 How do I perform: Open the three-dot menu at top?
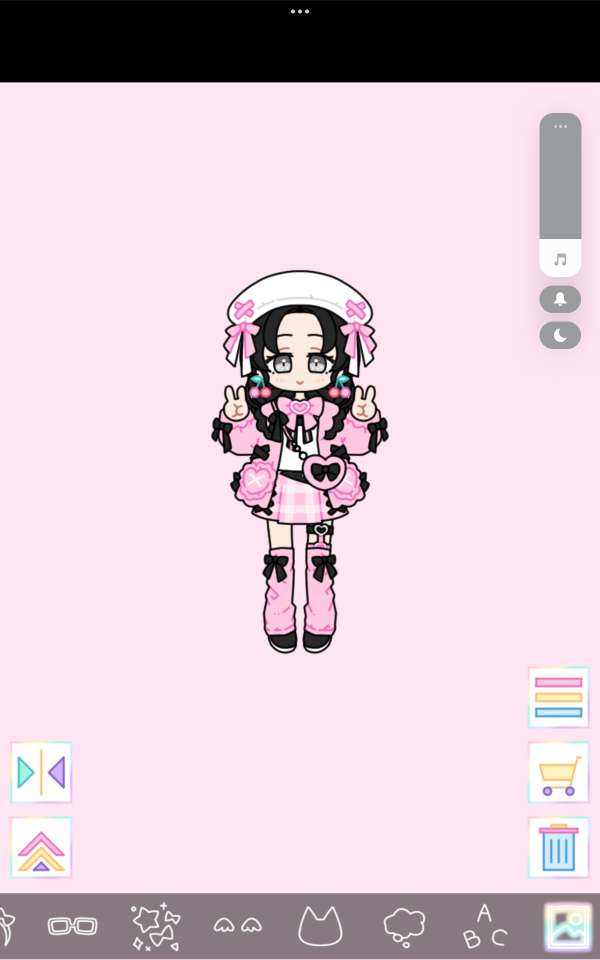coord(300,11)
